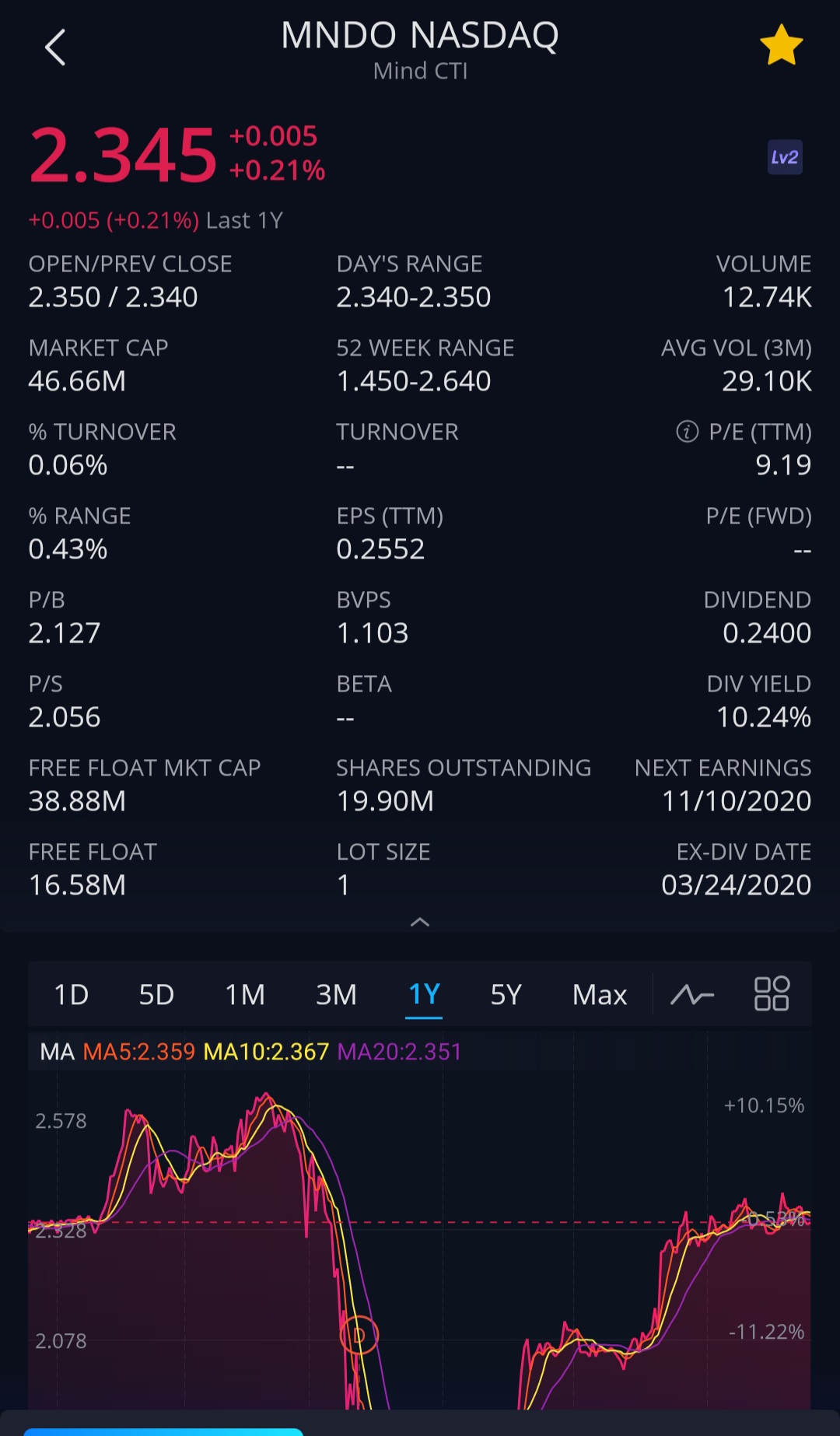Open the Lv2 market data badge
The height and width of the screenshot is (1436, 840).
pyautogui.click(x=784, y=157)
